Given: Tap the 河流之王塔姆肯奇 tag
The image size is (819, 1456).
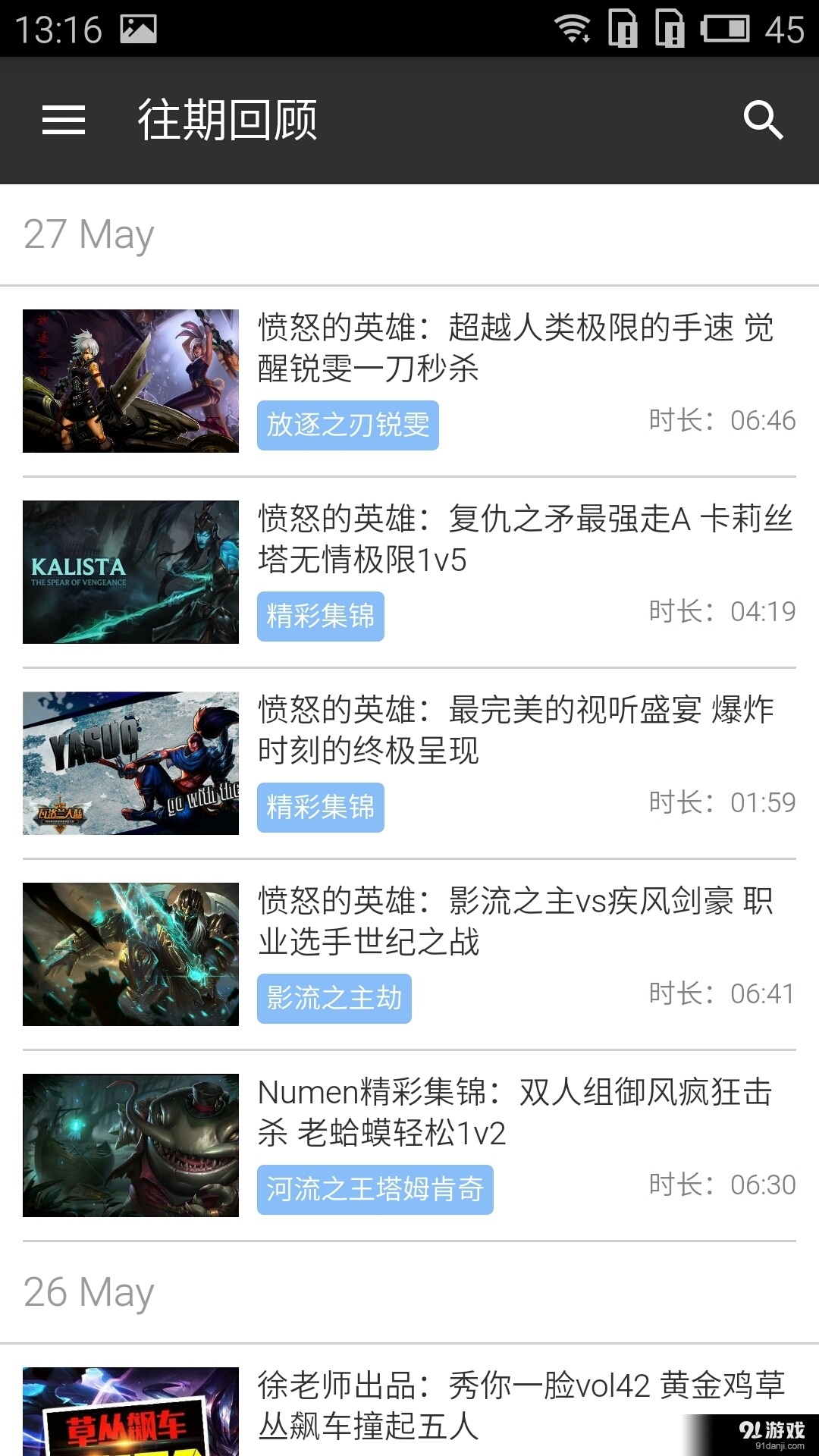Looking at the screenshot, I should tap(376, 1190).
